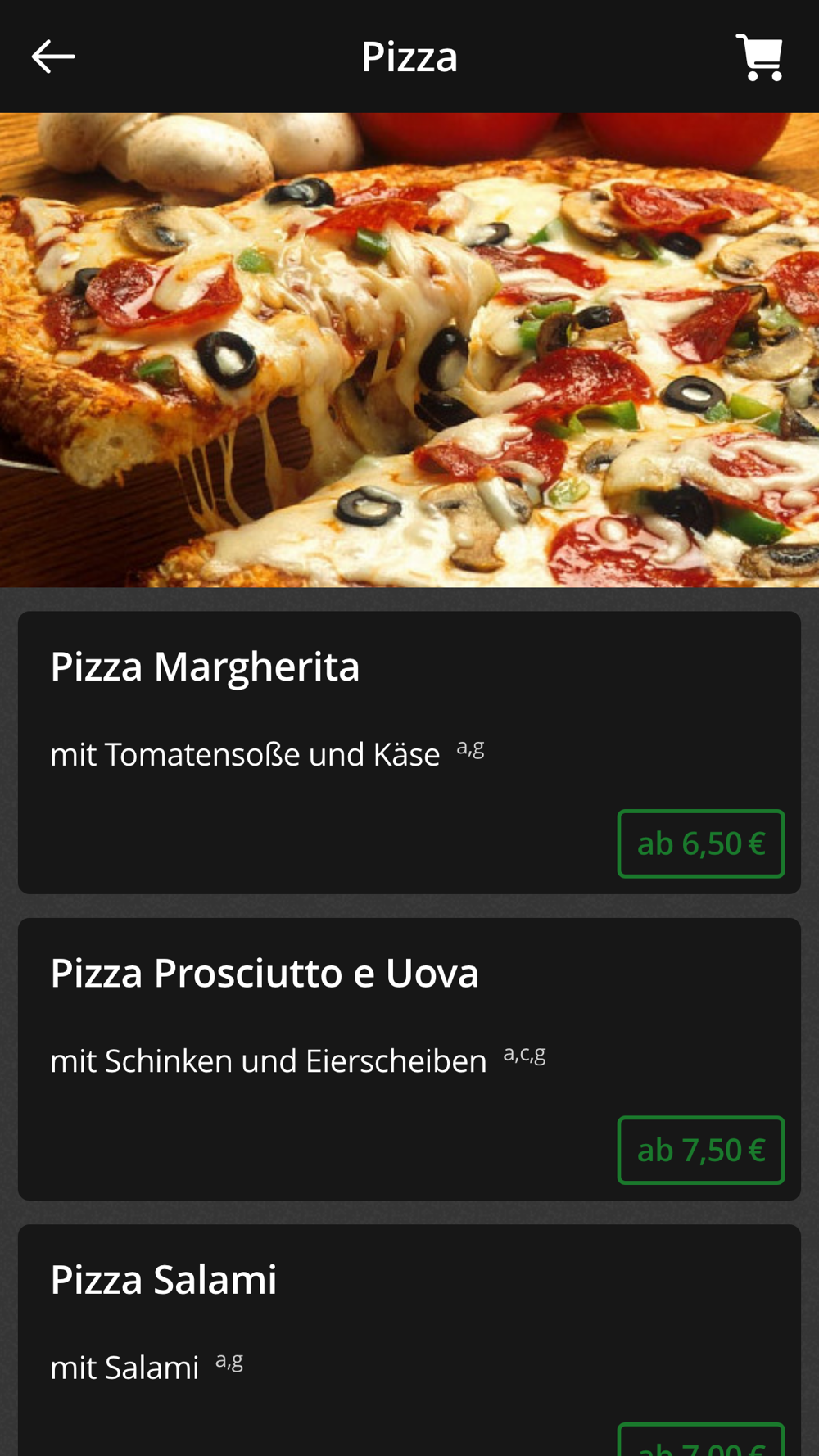Open the Pizza Margherita card

click(328, 712)
